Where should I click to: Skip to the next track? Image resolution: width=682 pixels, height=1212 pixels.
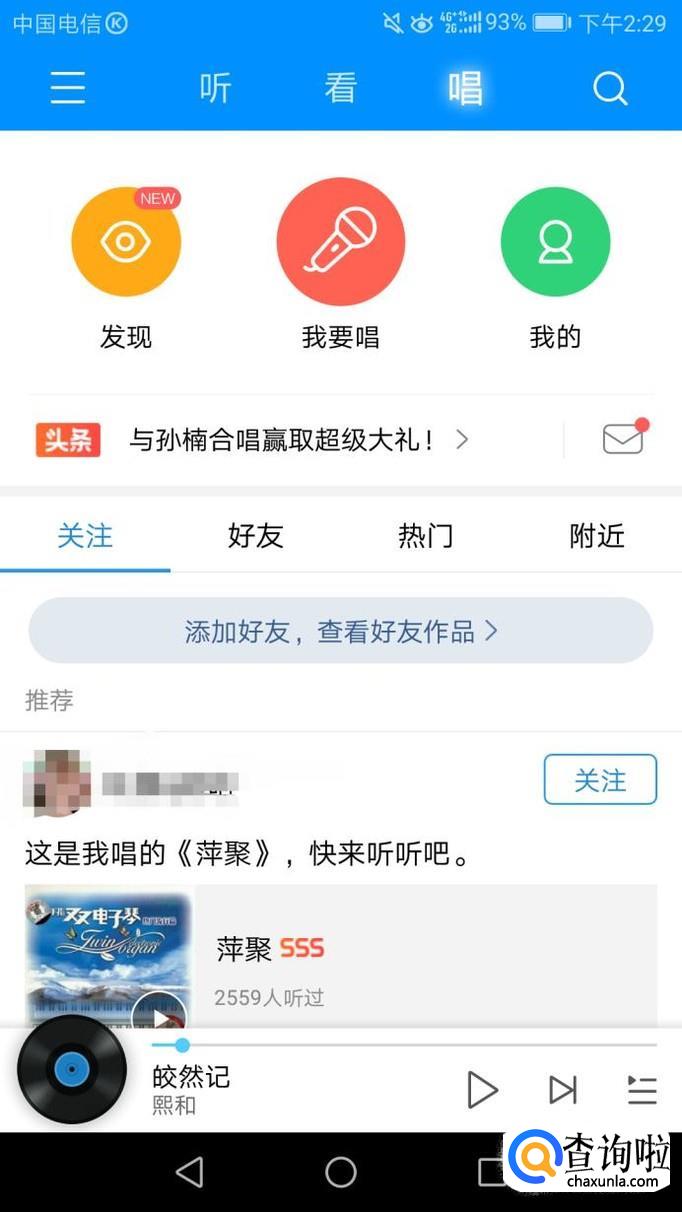(x=562, y=1090)
